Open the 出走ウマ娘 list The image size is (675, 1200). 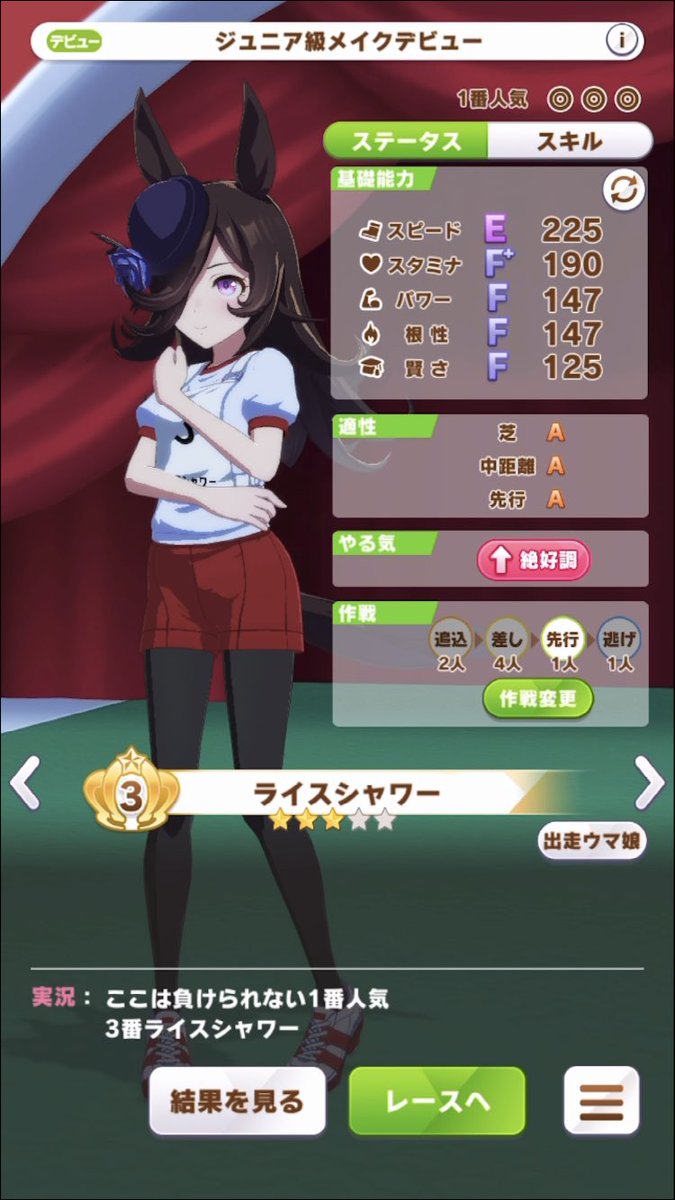592,841
